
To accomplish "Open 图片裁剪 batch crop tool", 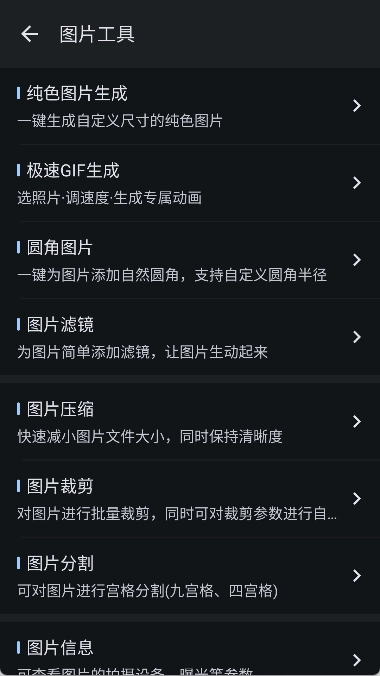I will [190, 499].
